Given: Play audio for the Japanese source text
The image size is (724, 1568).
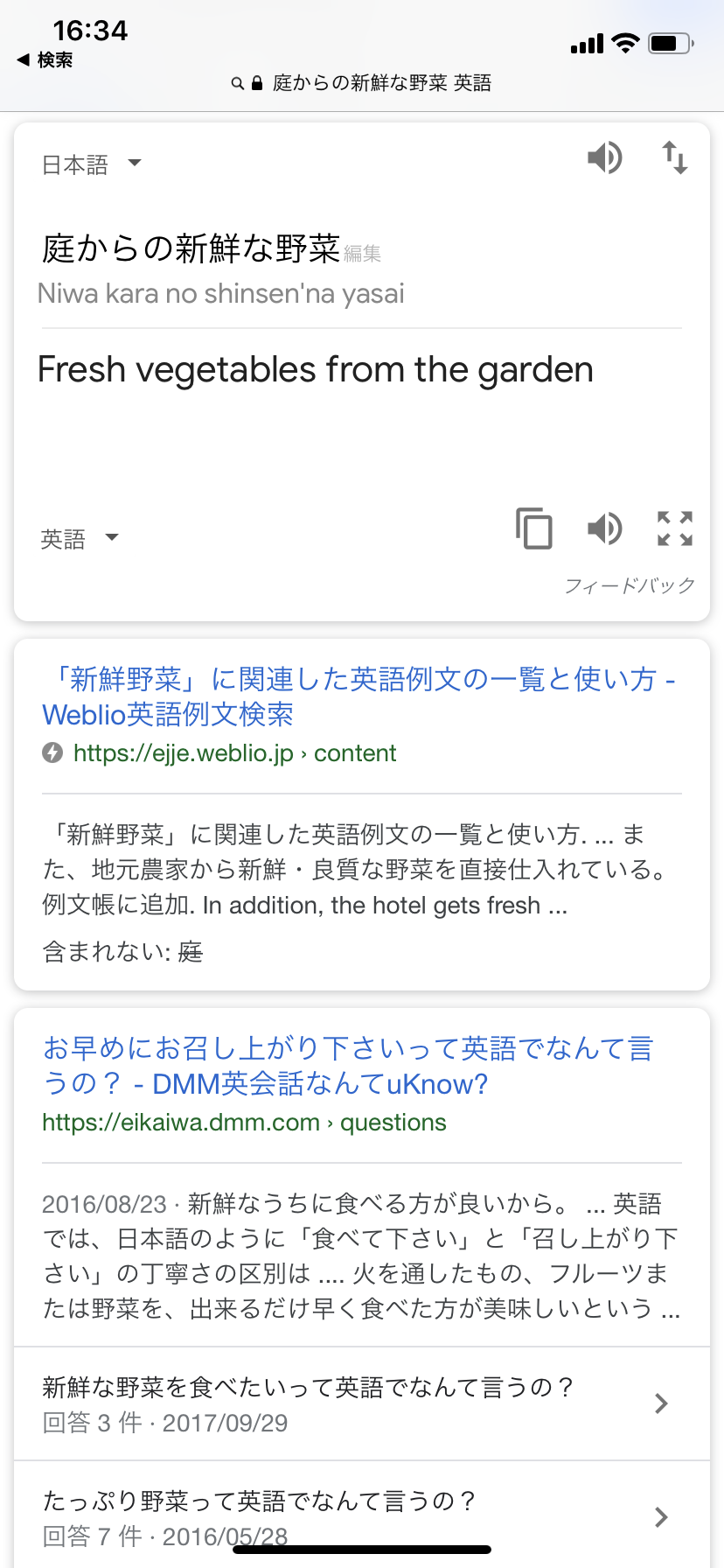Looking at the screenshot, I should point(604,158).
